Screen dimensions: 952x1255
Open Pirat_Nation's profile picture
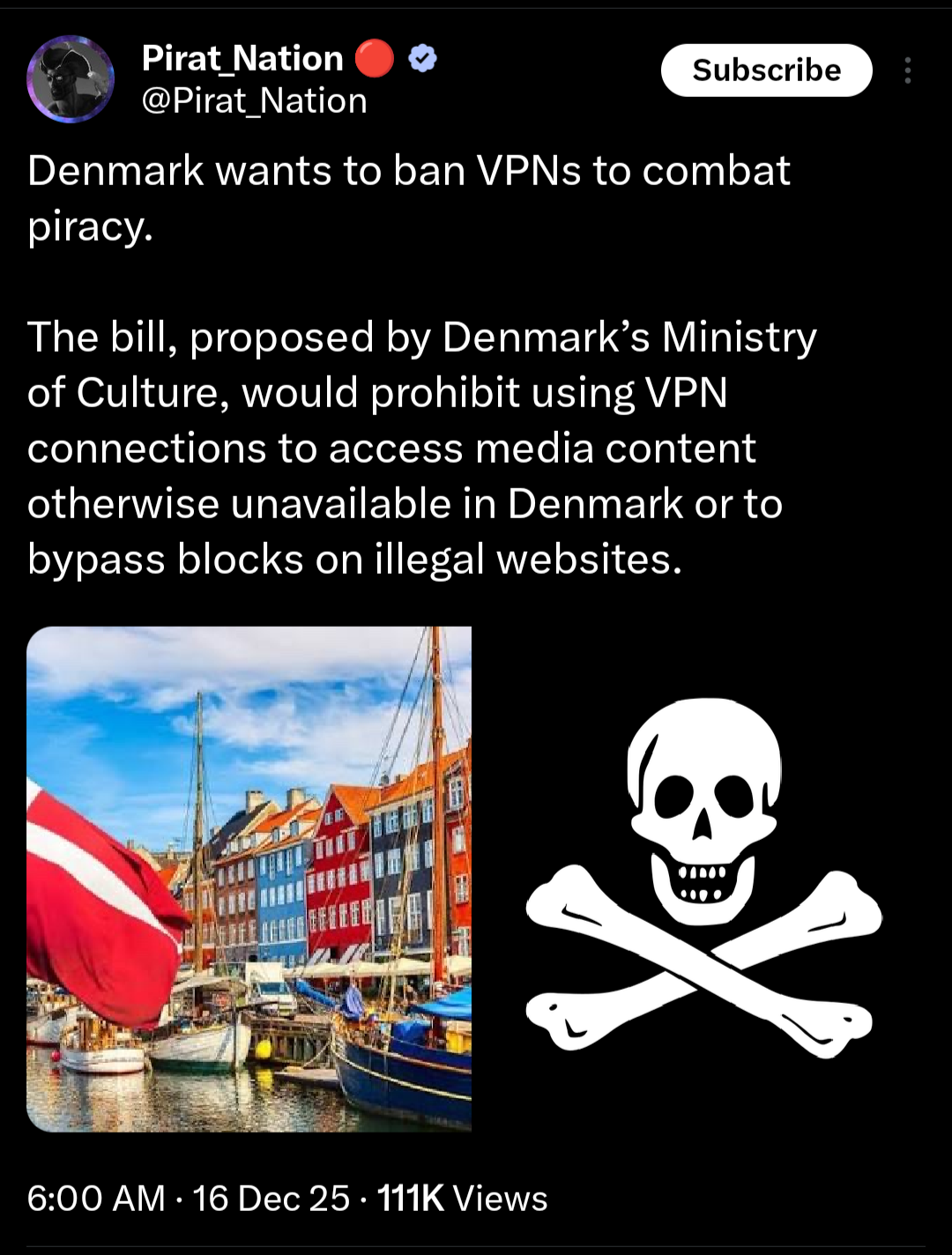pyautogui.click(x=71, y=79)
